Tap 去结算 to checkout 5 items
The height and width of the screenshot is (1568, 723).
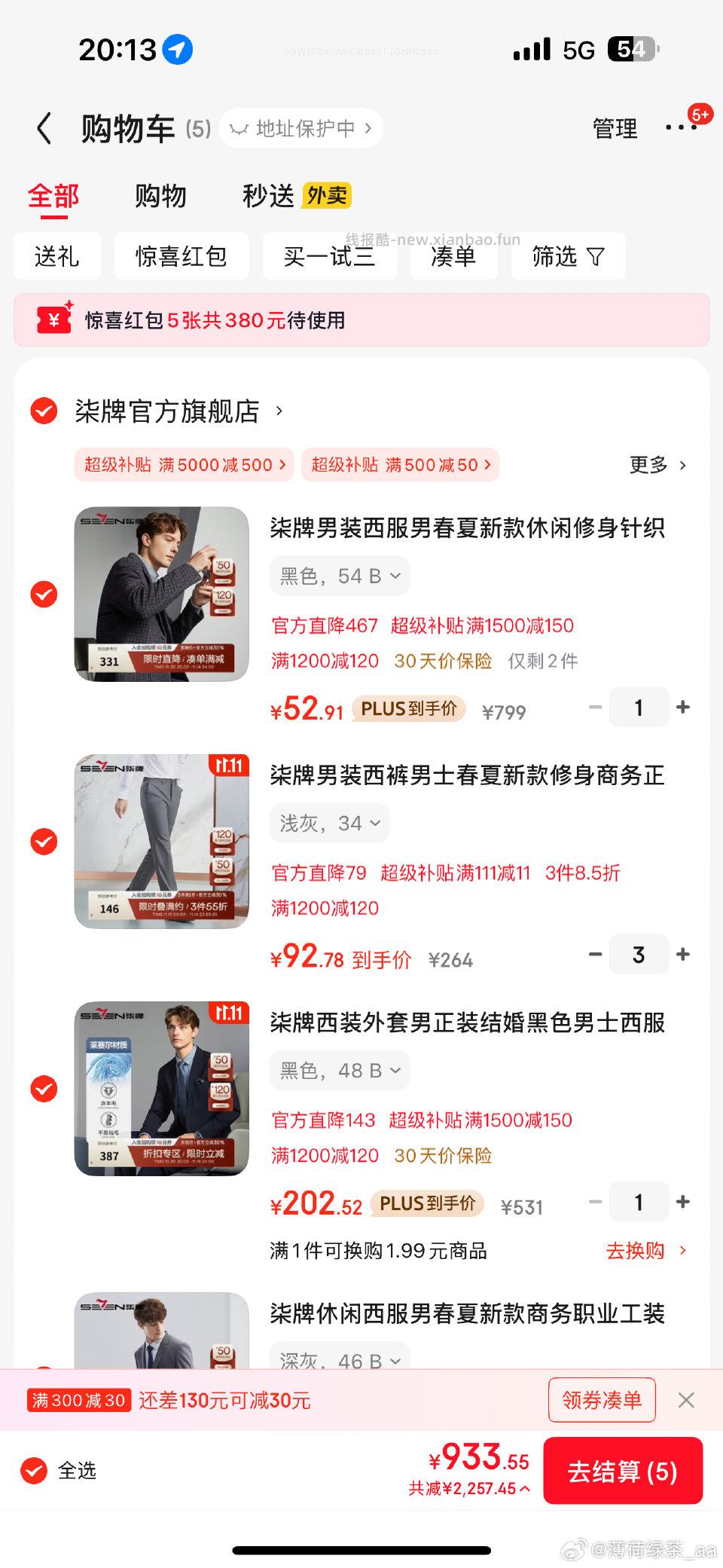click(x=623, y=1471)
